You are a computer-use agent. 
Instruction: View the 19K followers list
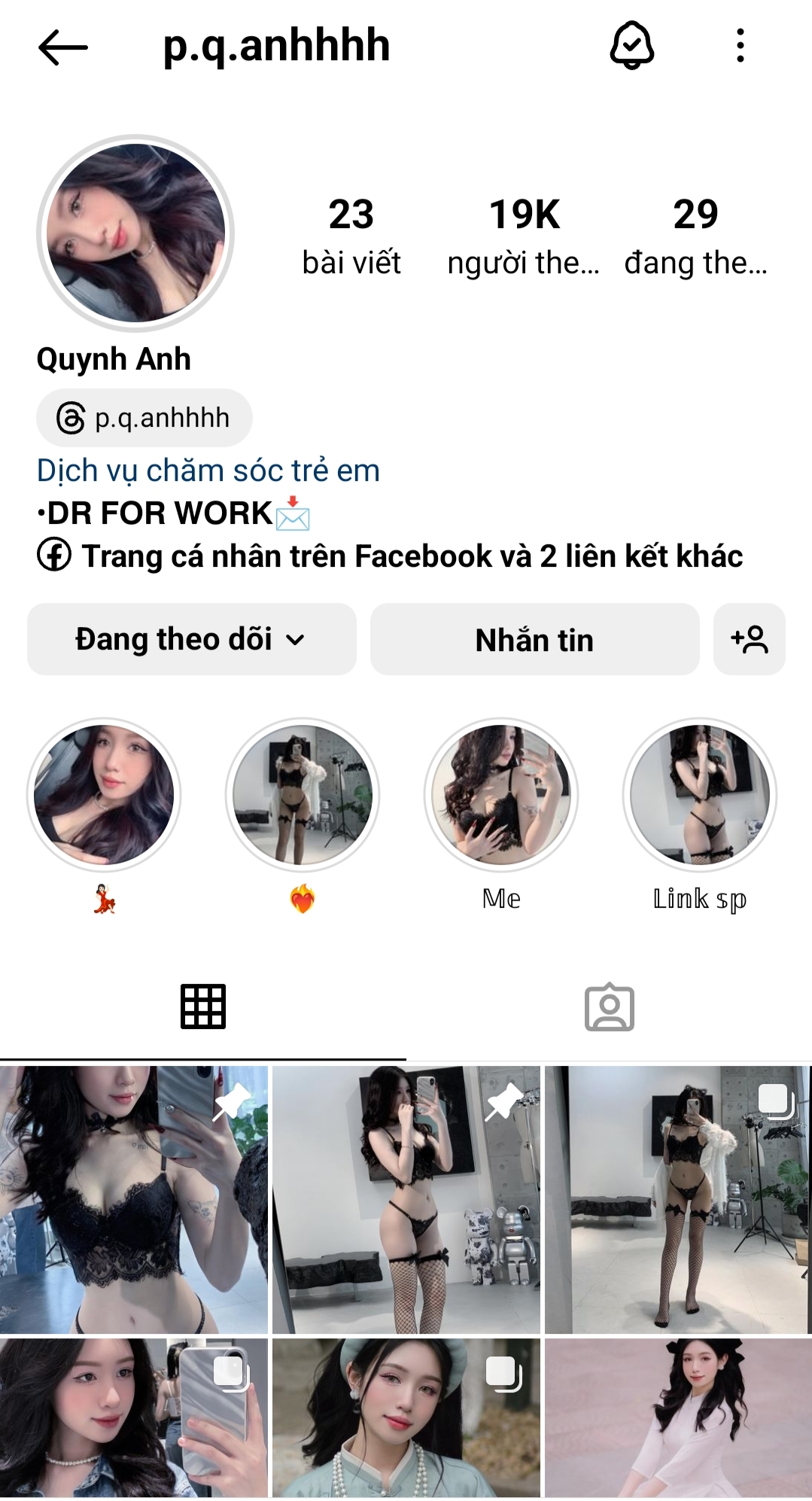[524, 235]
